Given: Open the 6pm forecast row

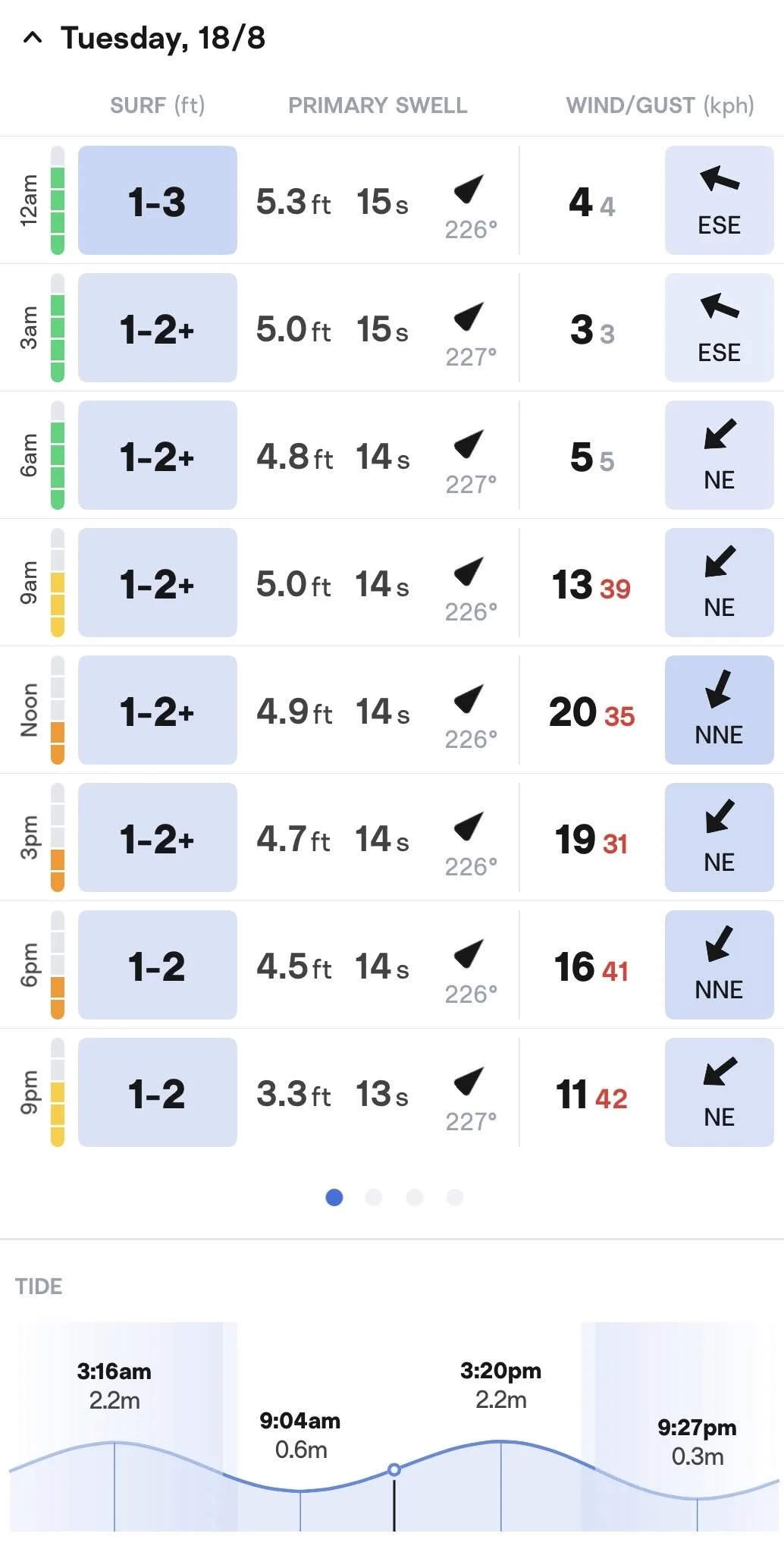Looking at the screenshot, I should click(x=392, y=965).
